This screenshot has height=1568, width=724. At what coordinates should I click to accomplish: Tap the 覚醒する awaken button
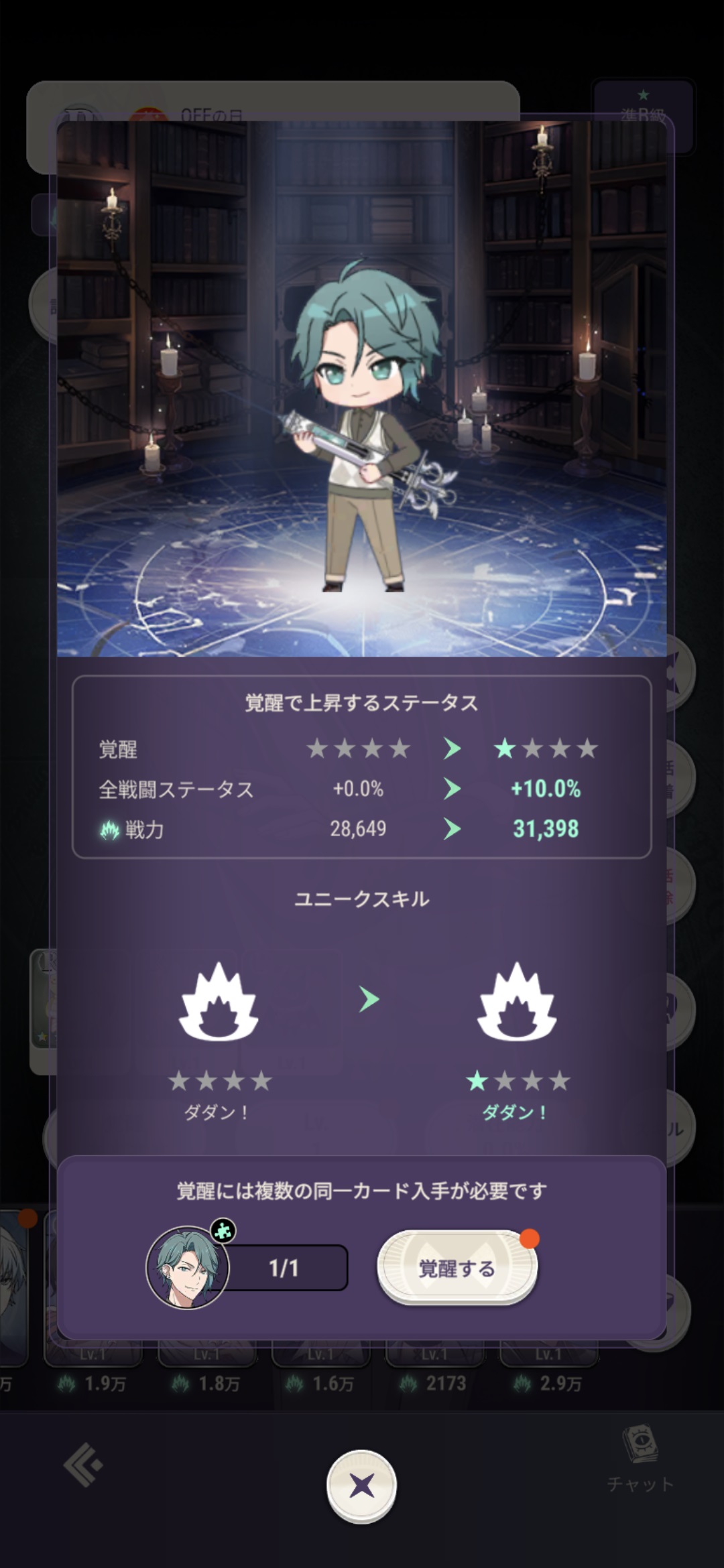(x=457, y=1268)
